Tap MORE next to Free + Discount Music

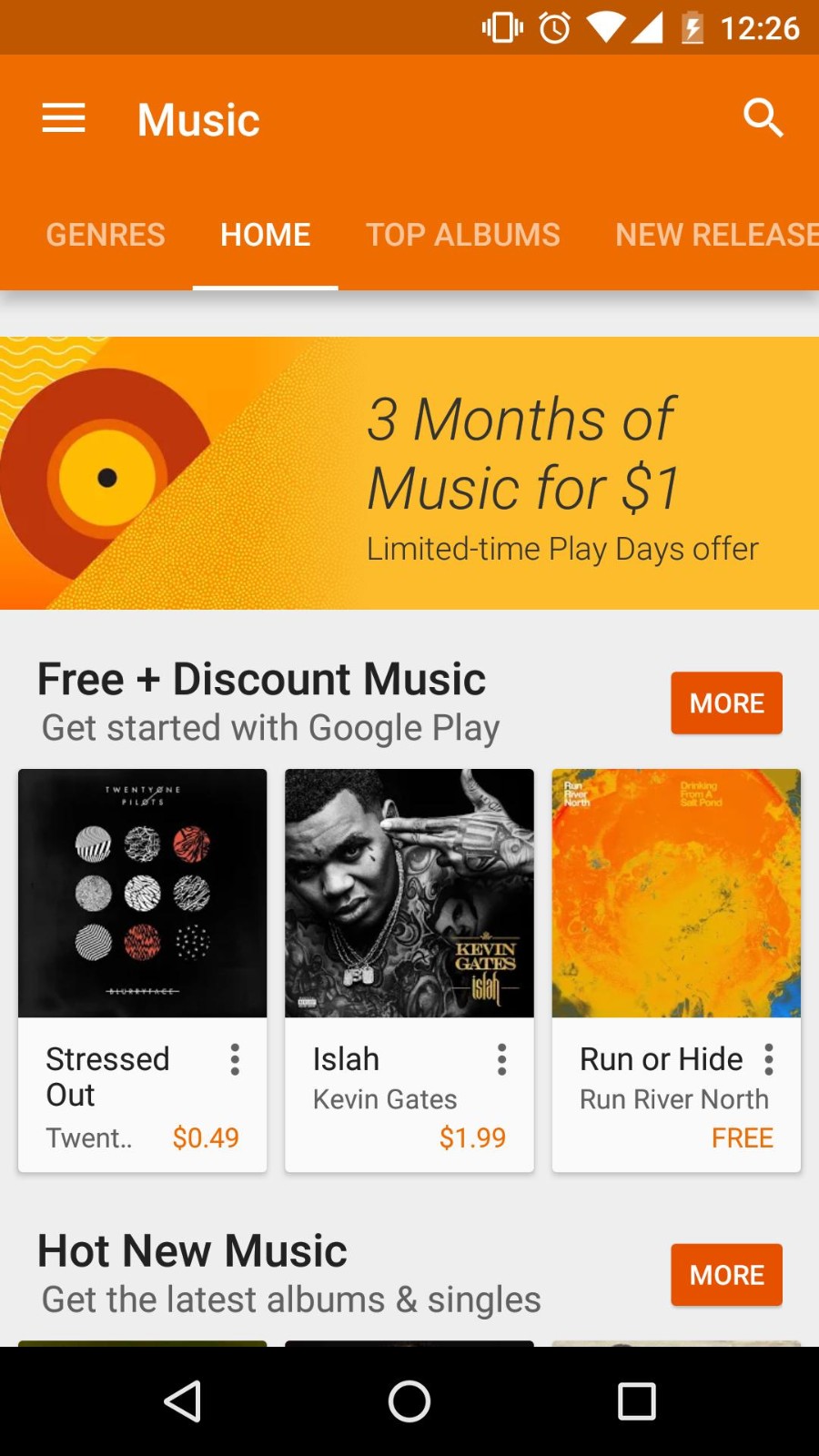pyautogui.click(x=725, y=703)
